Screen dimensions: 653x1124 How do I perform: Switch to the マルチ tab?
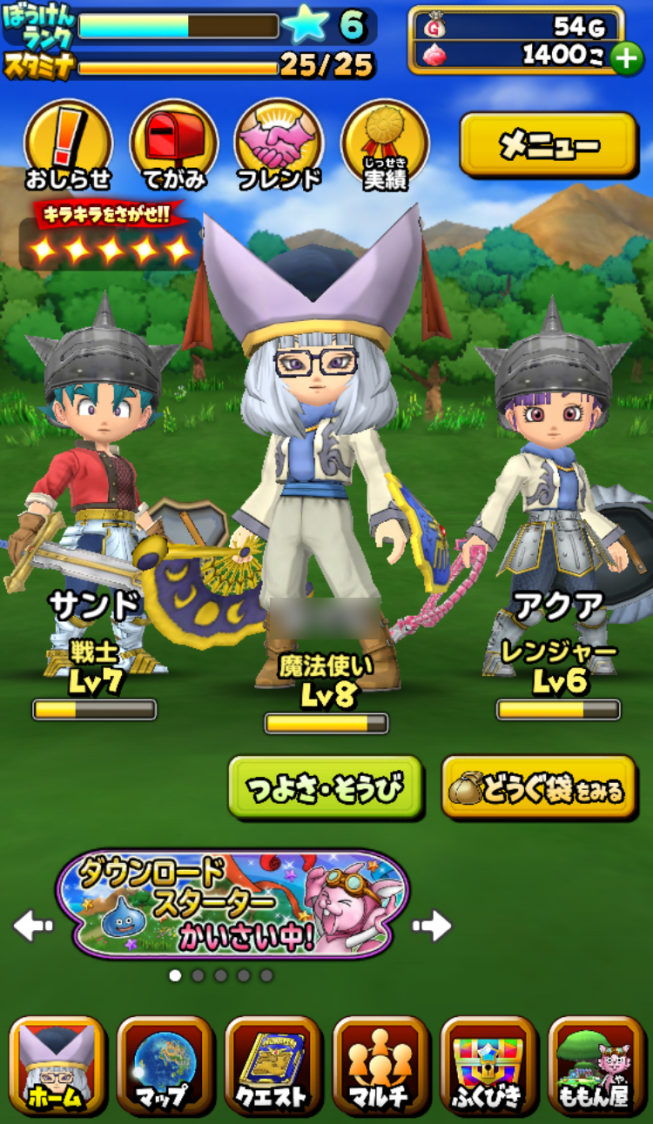380,1066
